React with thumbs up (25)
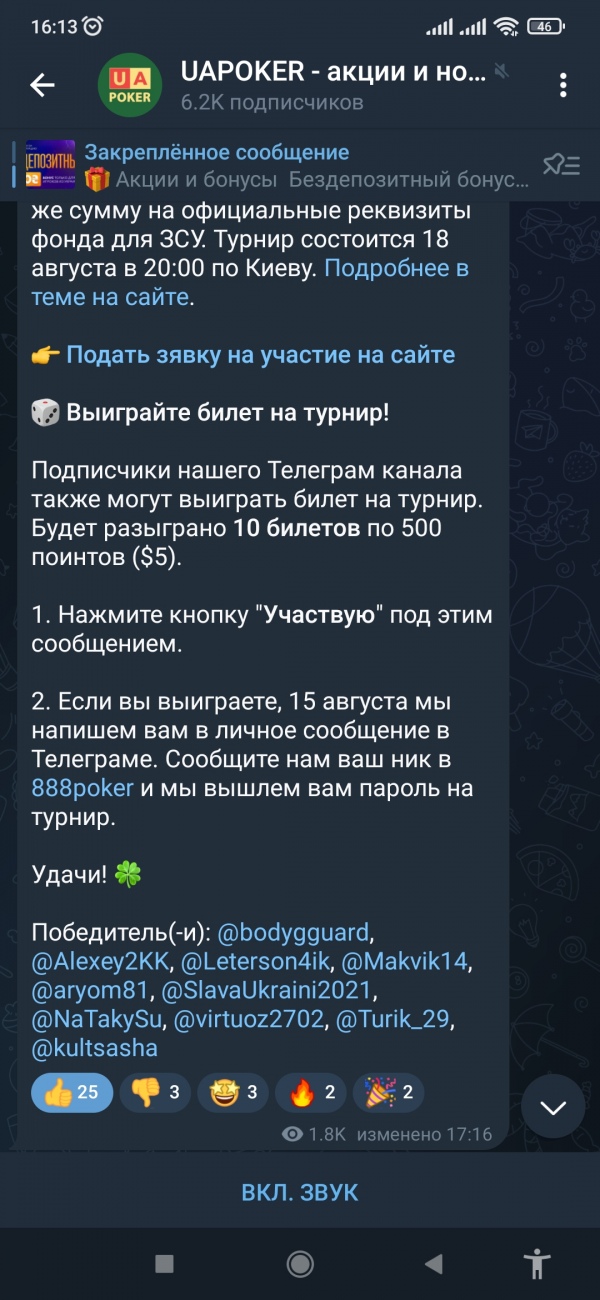The height and width of the screenshot is (1300, 600). [x=72, y=1092]
